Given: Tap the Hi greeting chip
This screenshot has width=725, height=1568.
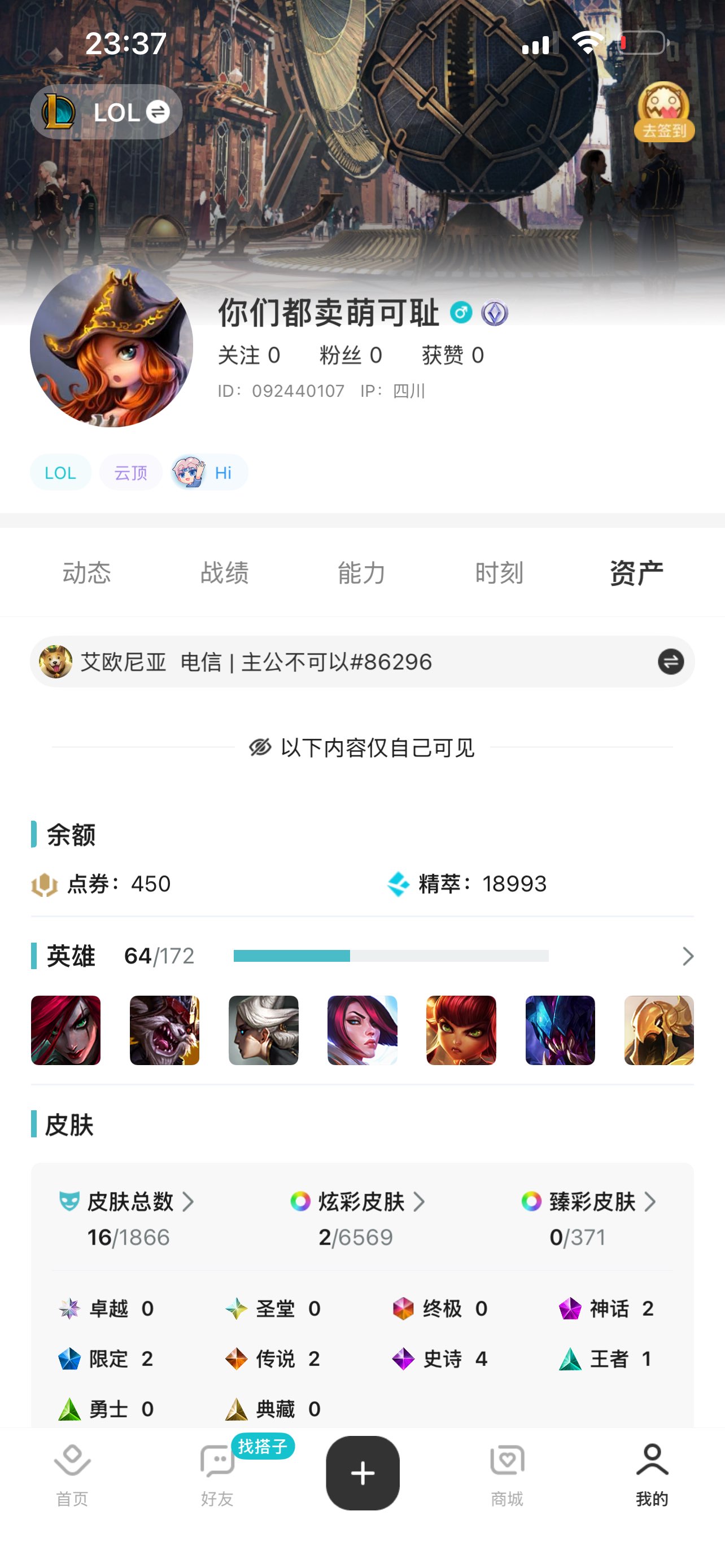Looking at the screenshot, I should point(209,473).
